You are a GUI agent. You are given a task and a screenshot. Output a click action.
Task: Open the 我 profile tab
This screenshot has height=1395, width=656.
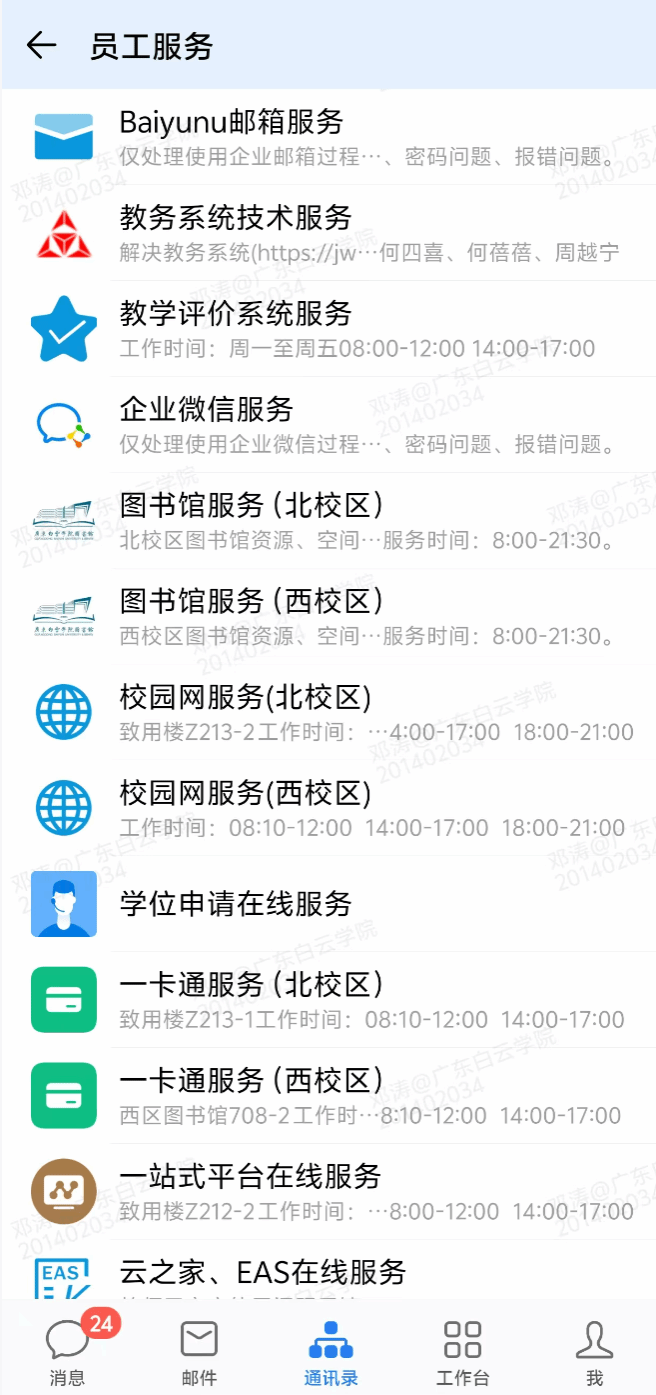594,1351
